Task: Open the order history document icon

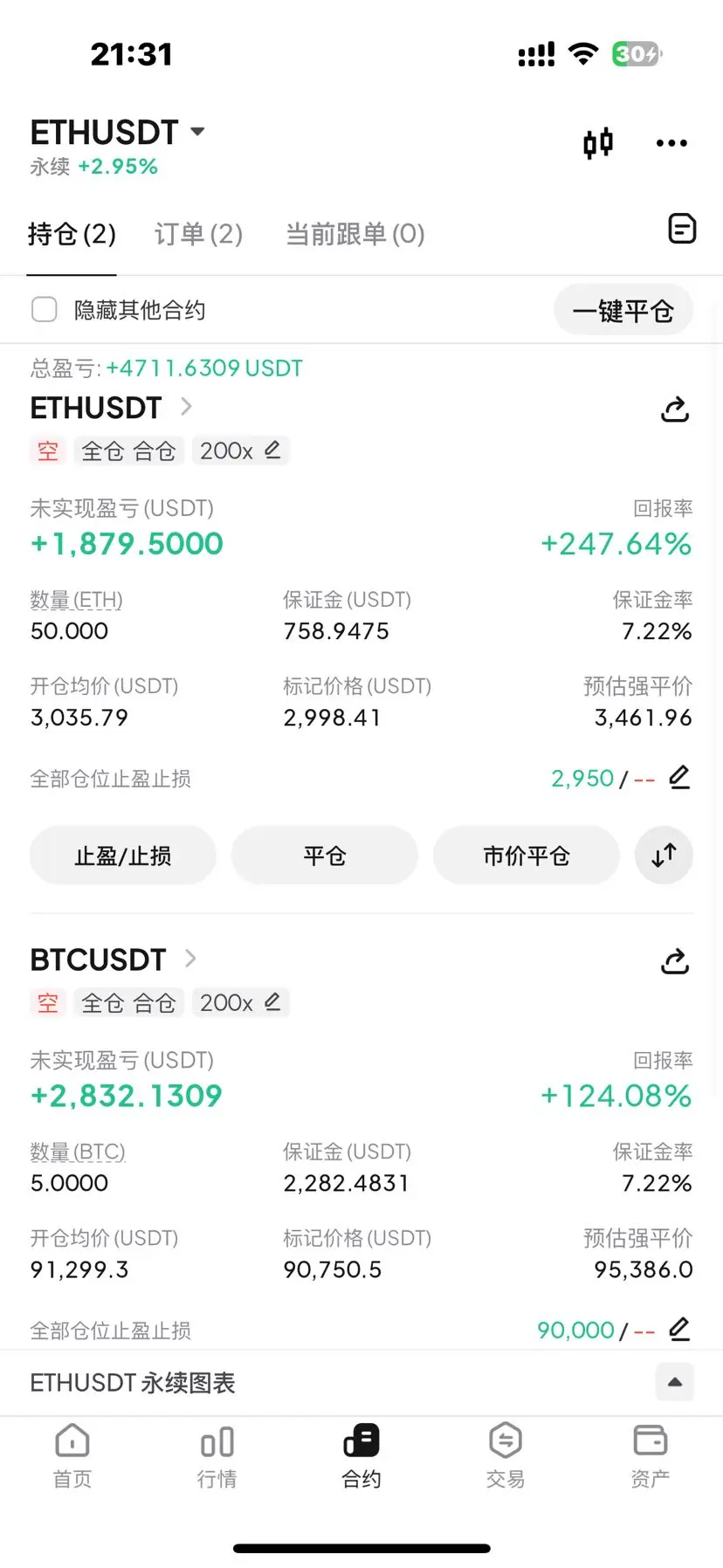Action: pos(681,229)
